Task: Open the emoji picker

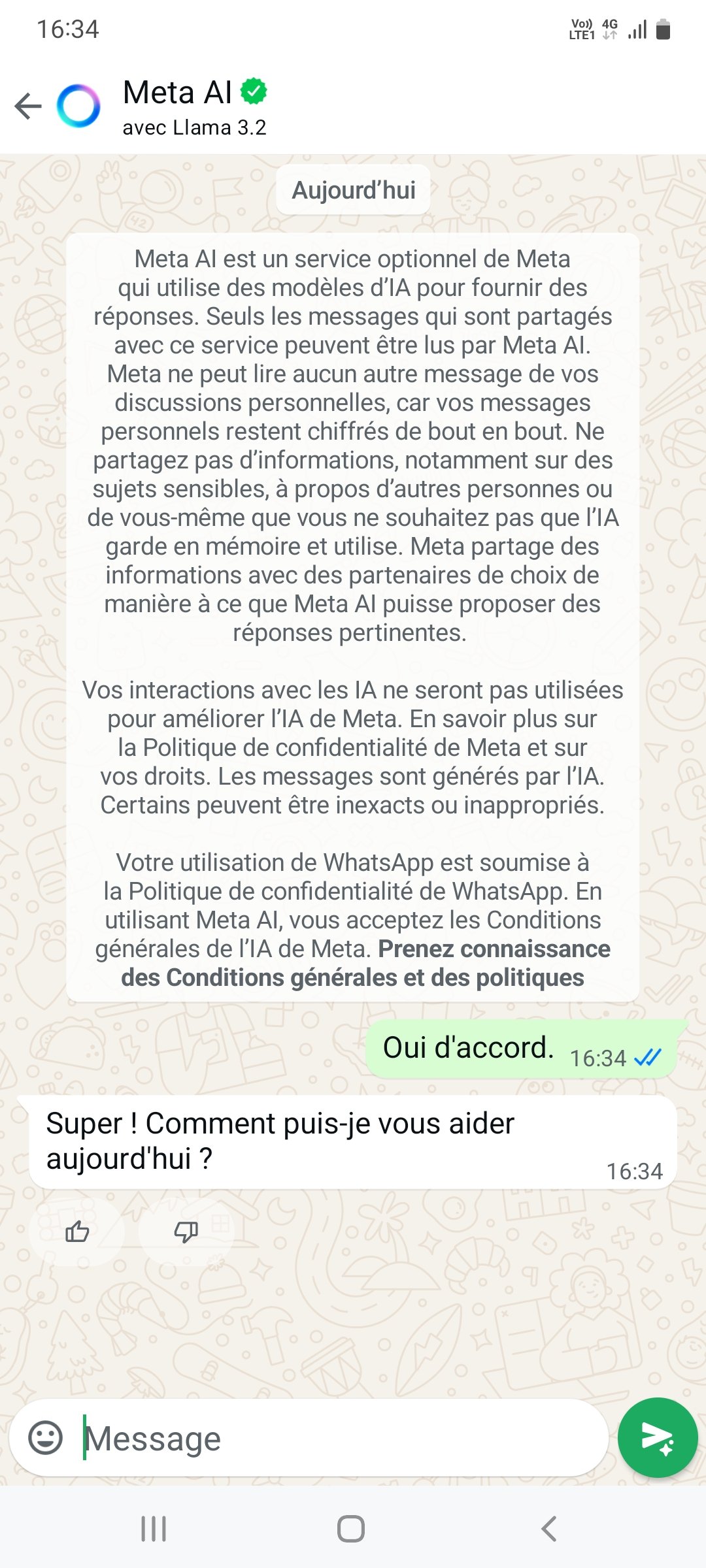Action: tap(45, 1438)
